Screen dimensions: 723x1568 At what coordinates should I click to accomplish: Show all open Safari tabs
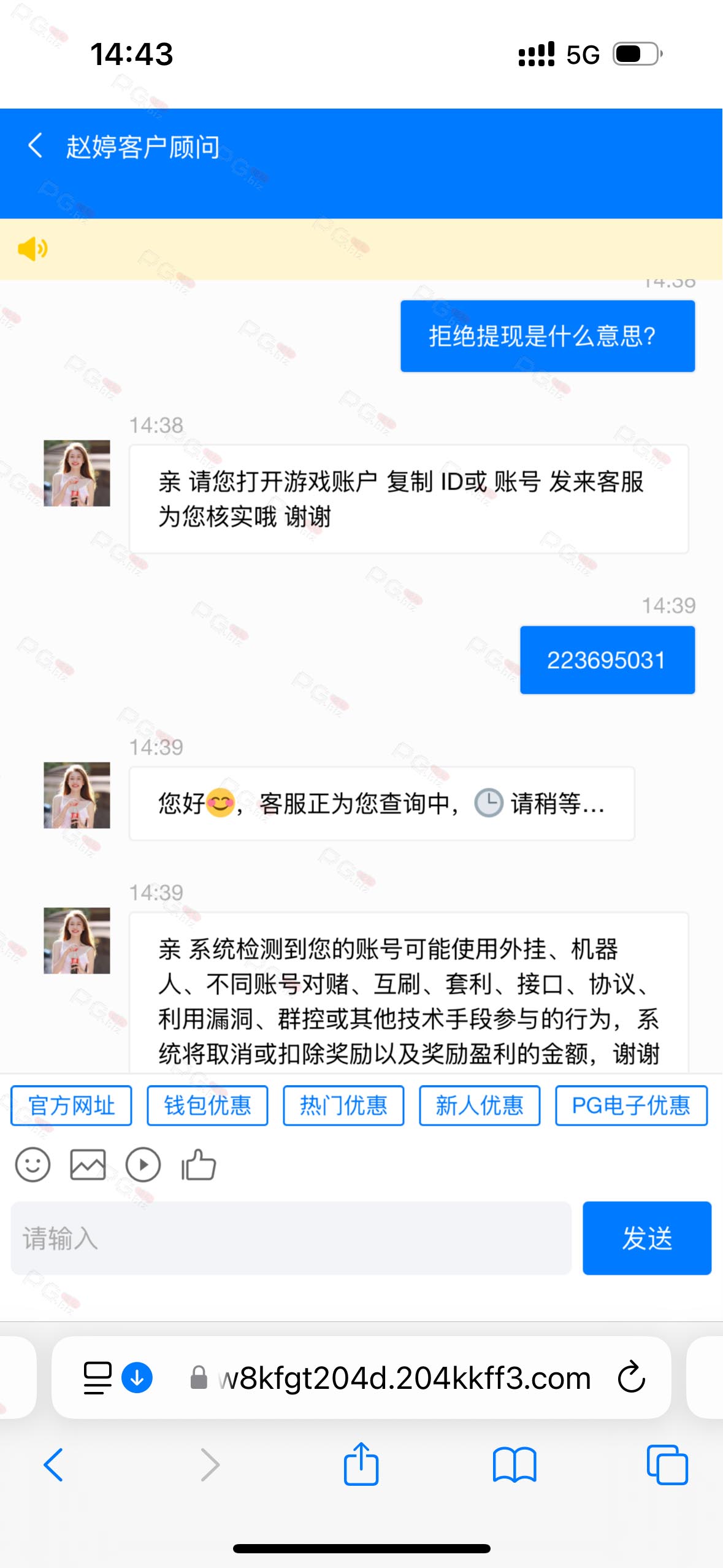pyautogui.click(x=667, y=1465)
